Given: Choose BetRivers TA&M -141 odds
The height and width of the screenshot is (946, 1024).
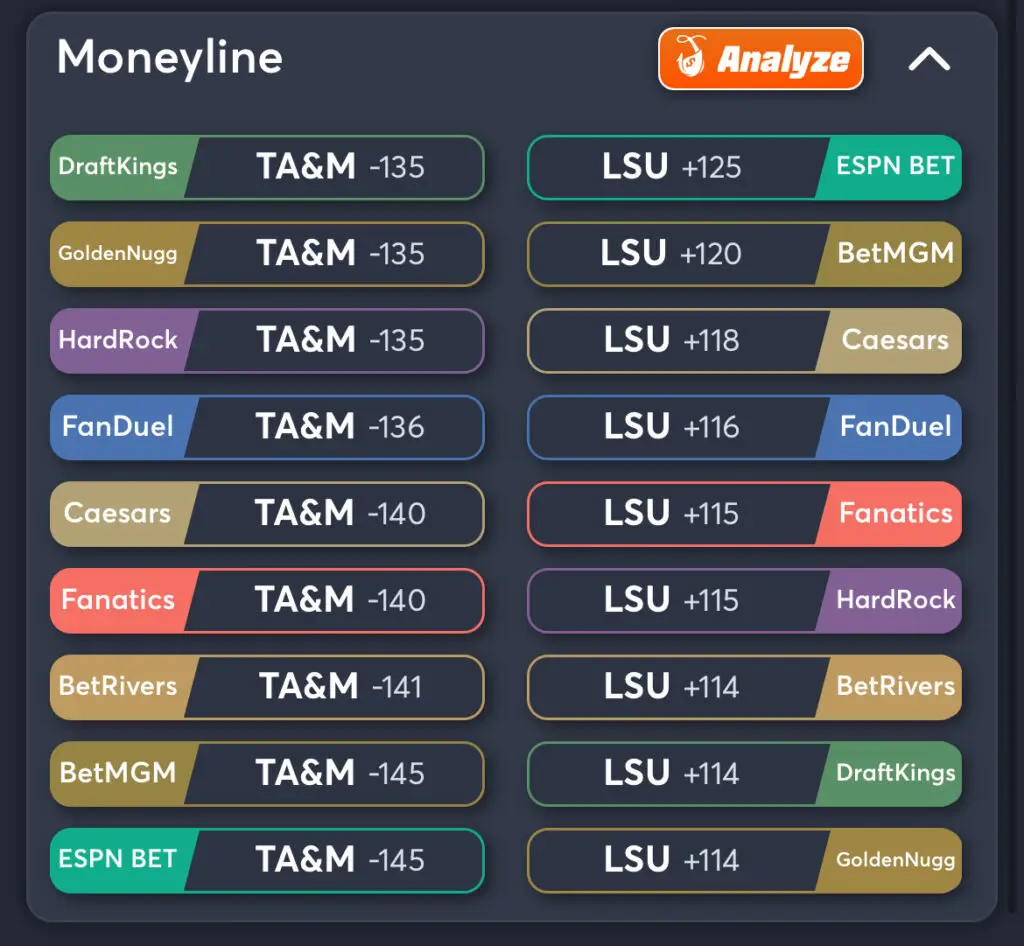Looking at the screenshot, I should (267, 687).
